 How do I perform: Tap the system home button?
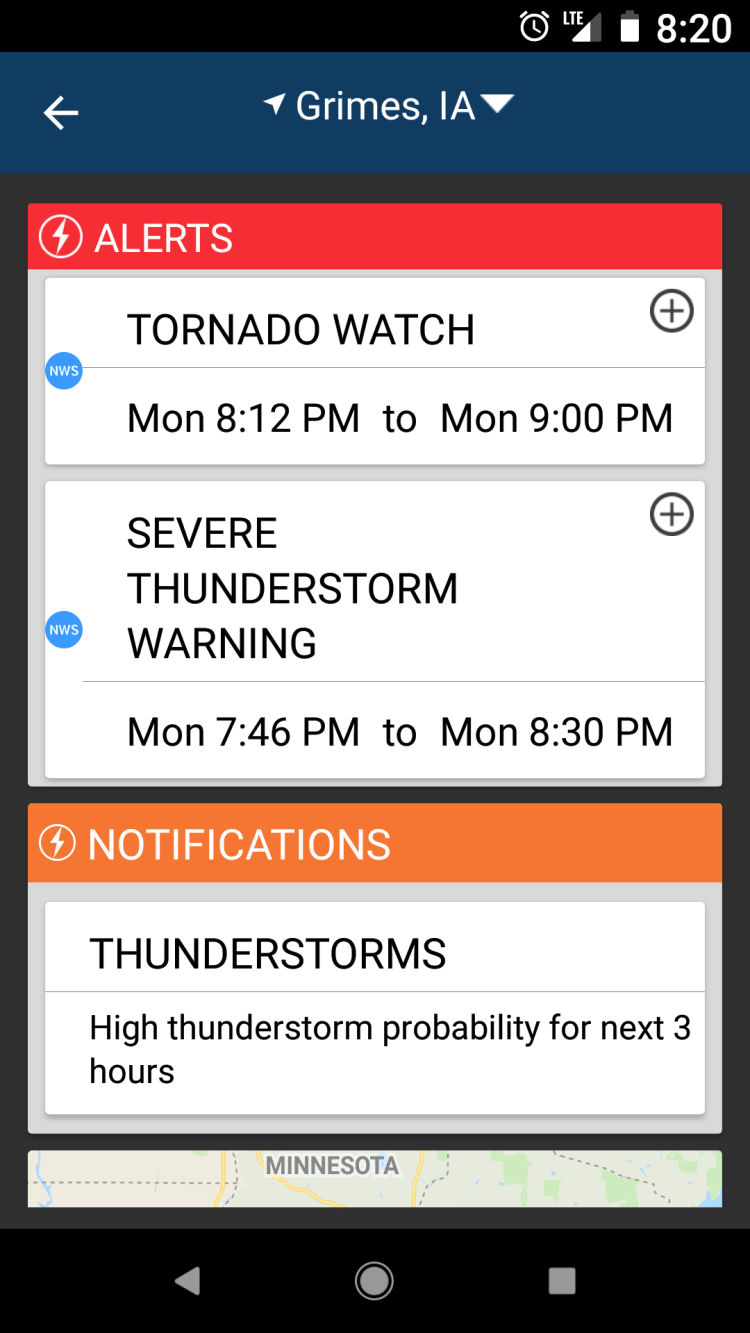374,1281
